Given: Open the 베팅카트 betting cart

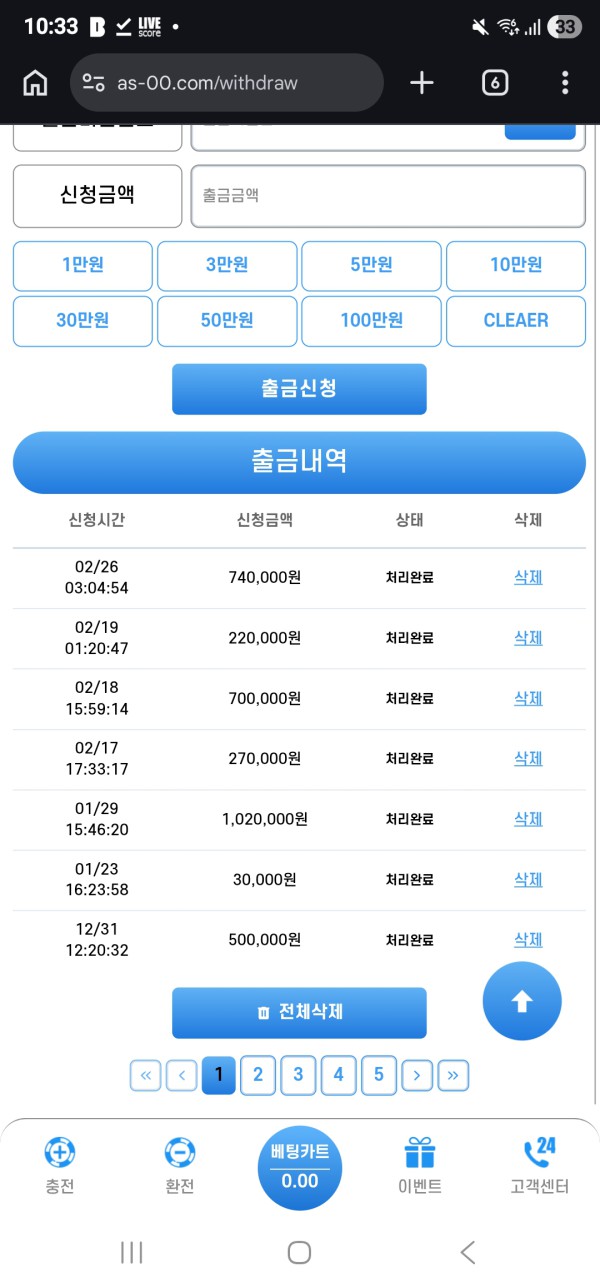Looking at the screenshot, I should 299,1167.
